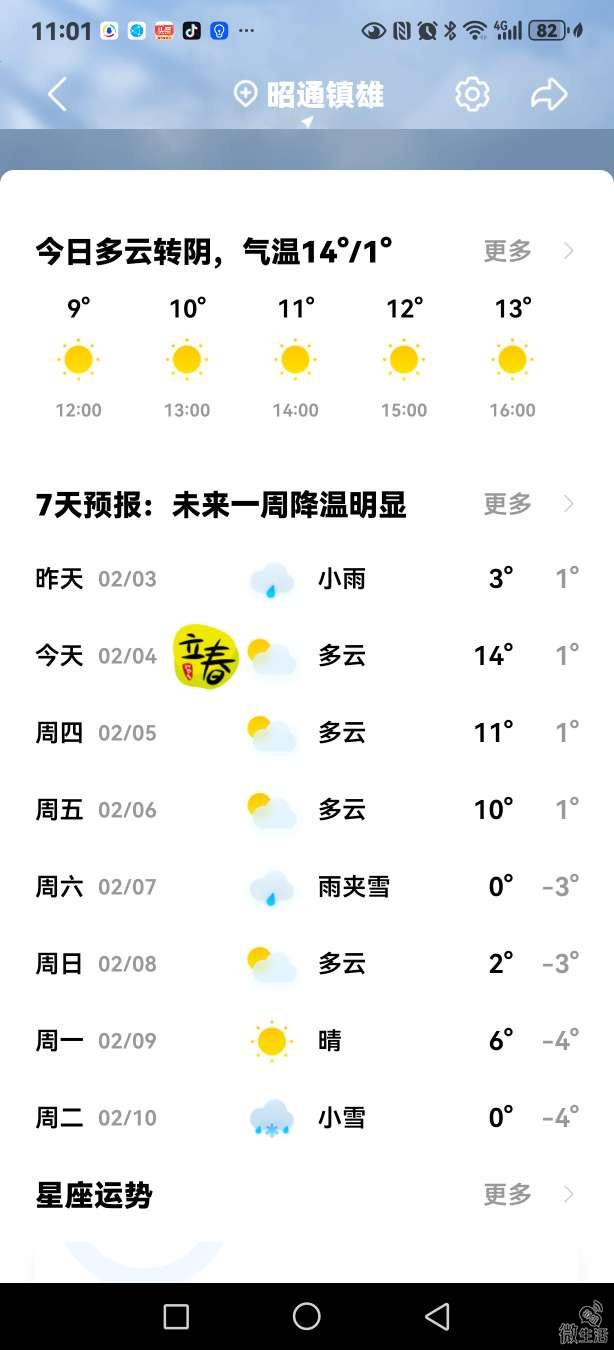View the 周日 02/08 forecast row
The image size is (614, 1350).
pos(307,964)
